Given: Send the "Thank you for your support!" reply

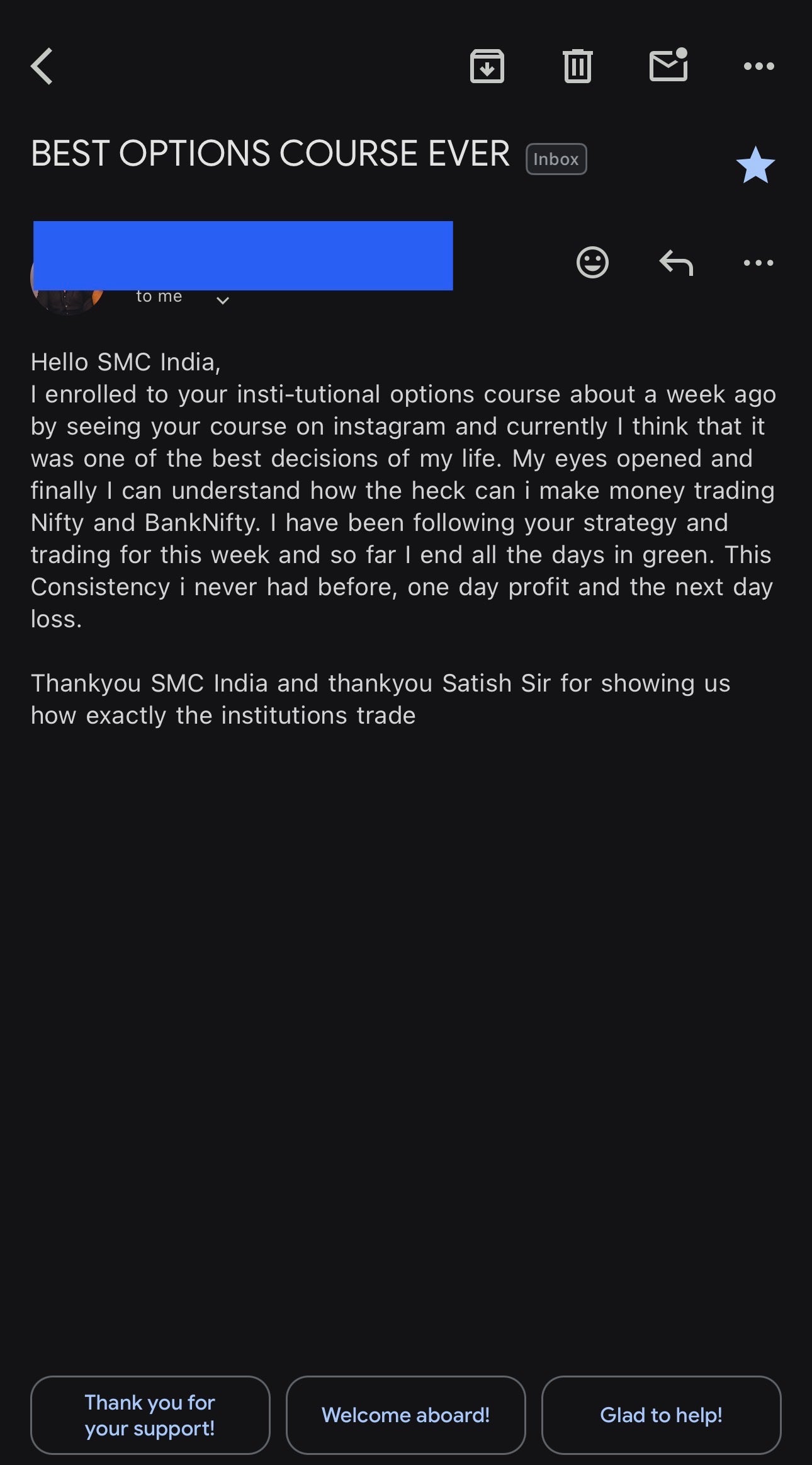Looking at the screenshot, I should pos(150,1415).
